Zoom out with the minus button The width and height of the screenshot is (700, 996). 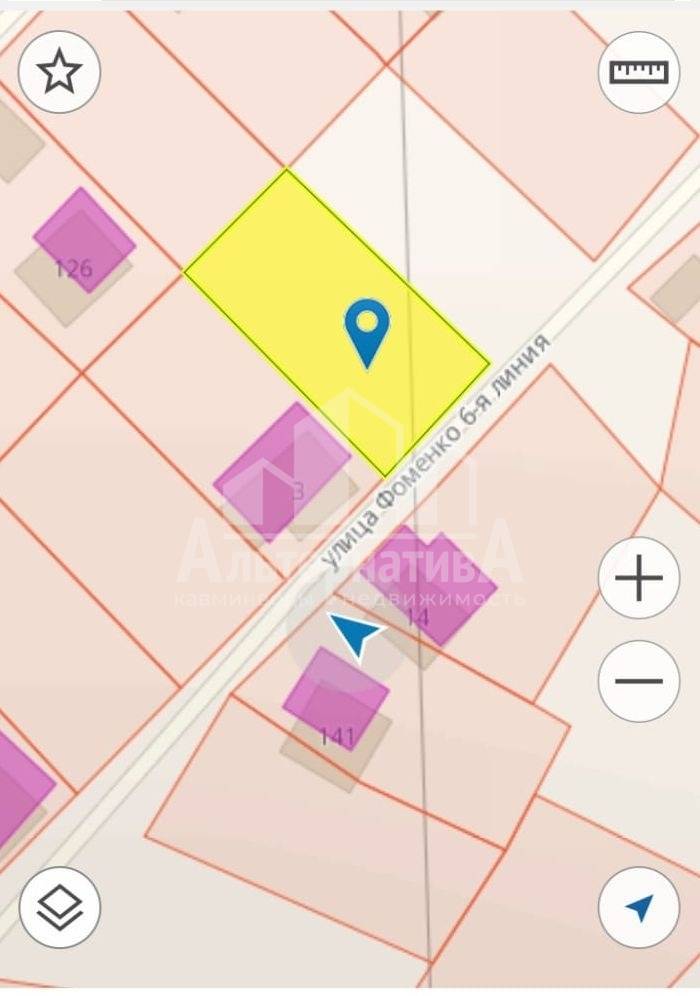[x=638, y=681]
